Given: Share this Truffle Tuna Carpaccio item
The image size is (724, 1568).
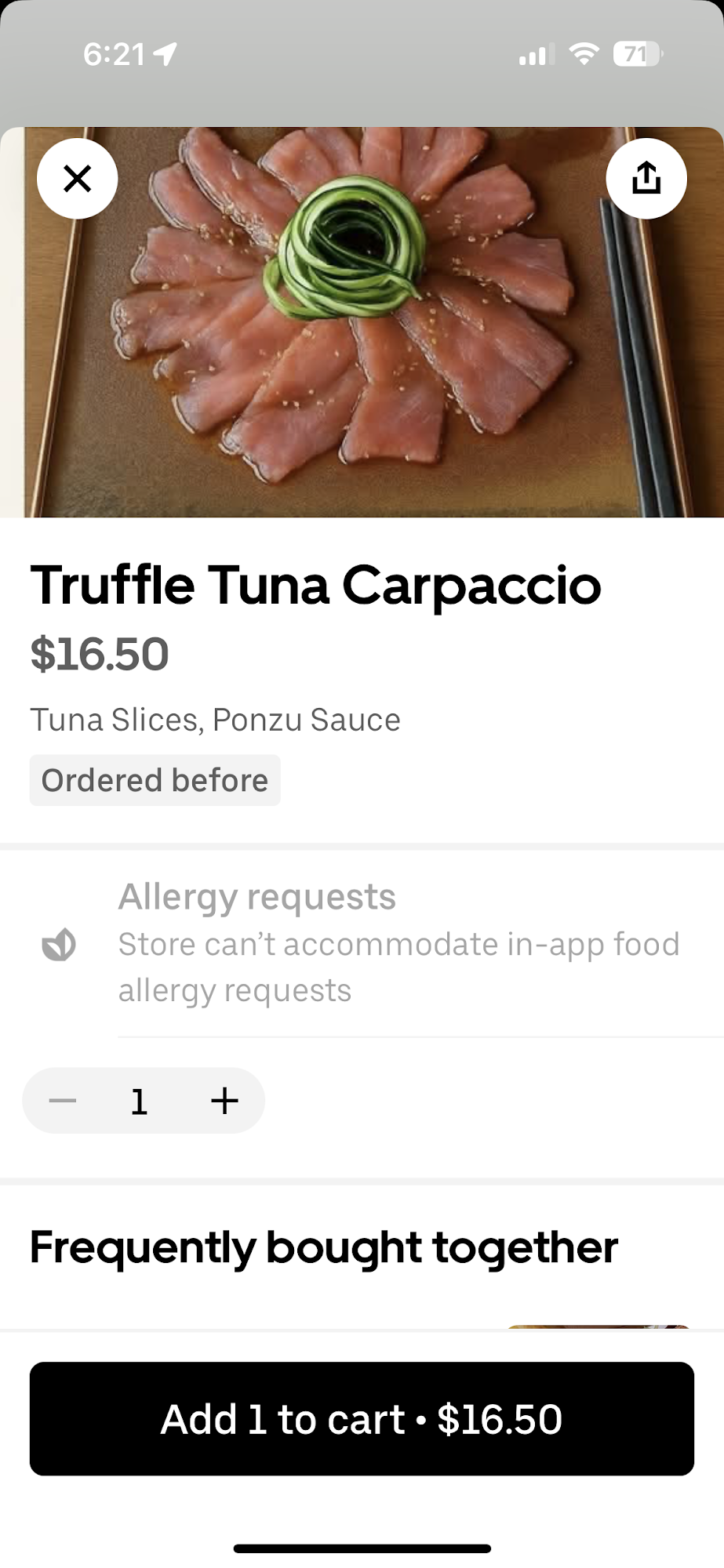Looking at the screenshot, I should [x=646, y=179].
